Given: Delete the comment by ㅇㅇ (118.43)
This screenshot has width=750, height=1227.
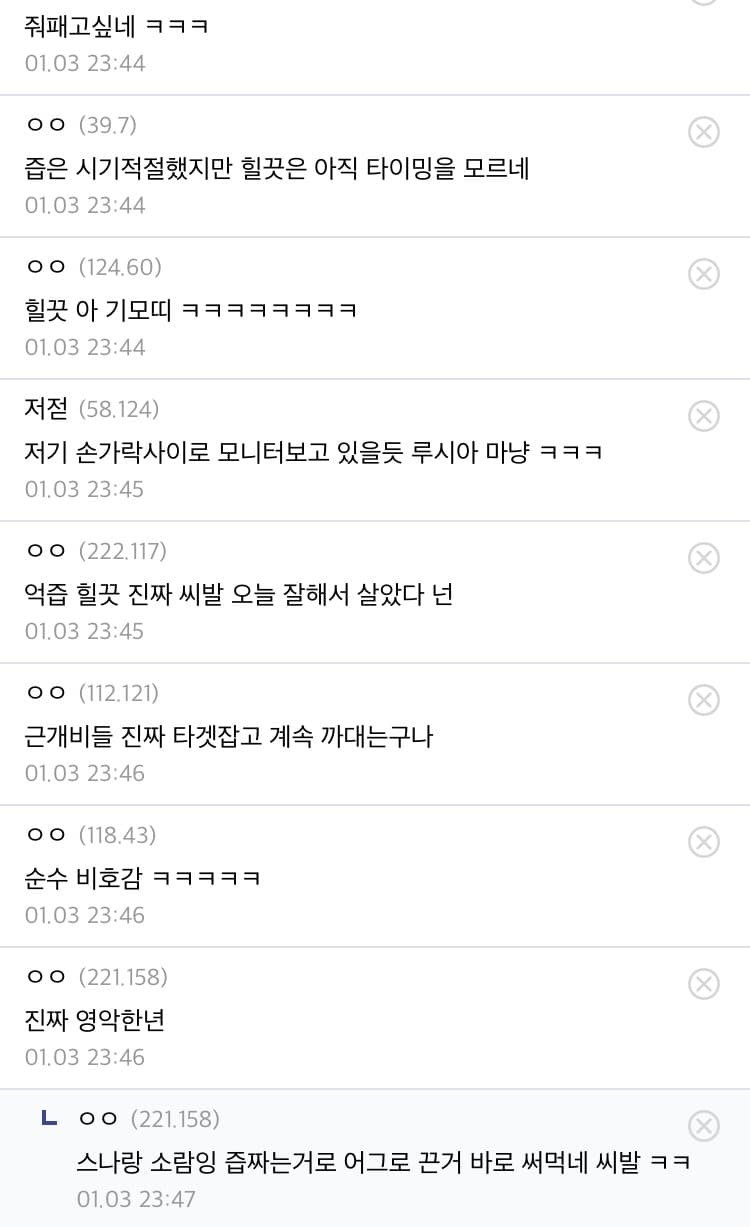Looking at the screenshot, I should tap(704, 841).
